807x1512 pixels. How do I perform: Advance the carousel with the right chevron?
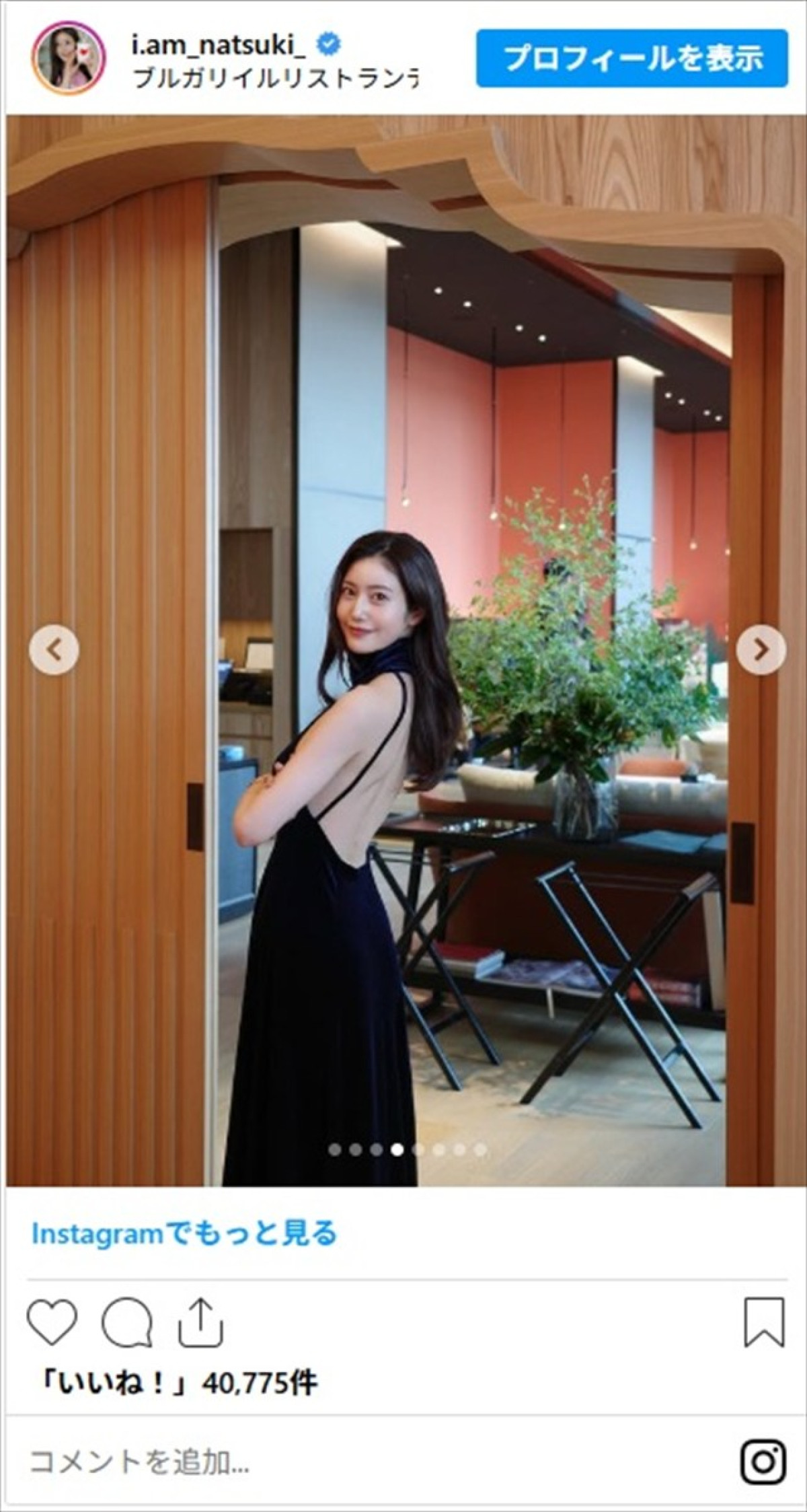[761, 648]
